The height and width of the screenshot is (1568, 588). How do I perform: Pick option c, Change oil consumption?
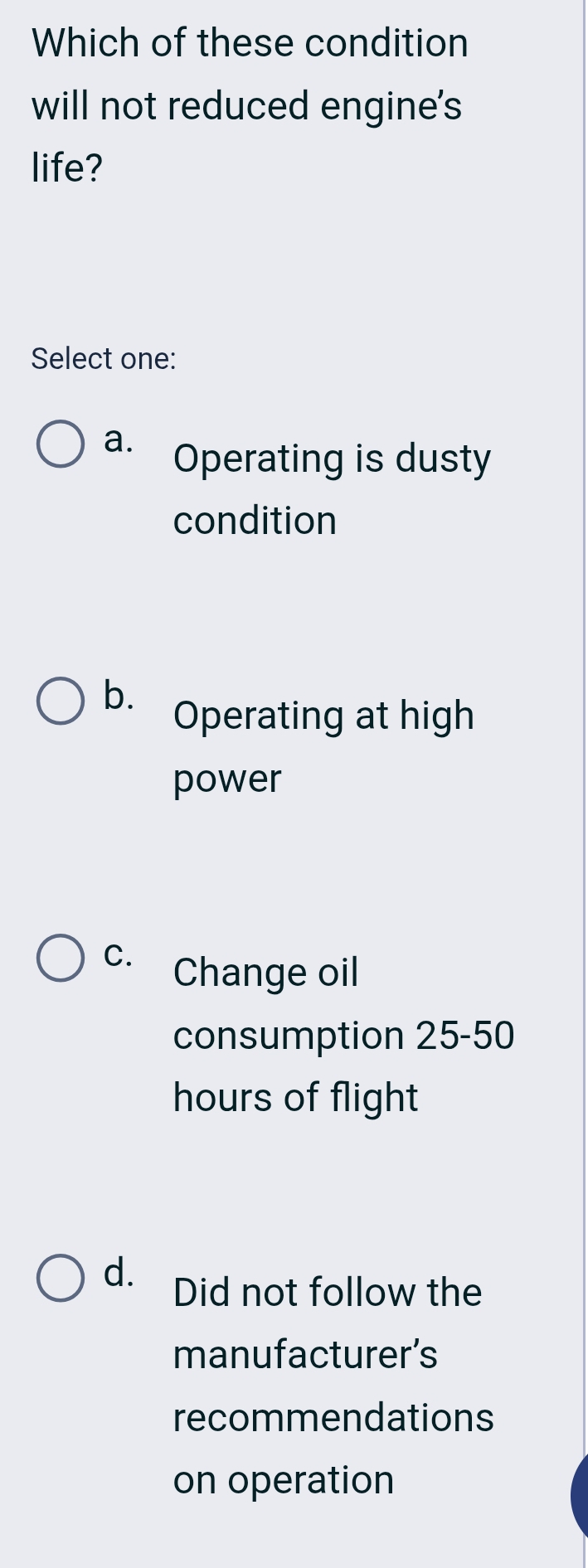pos(61,958)
